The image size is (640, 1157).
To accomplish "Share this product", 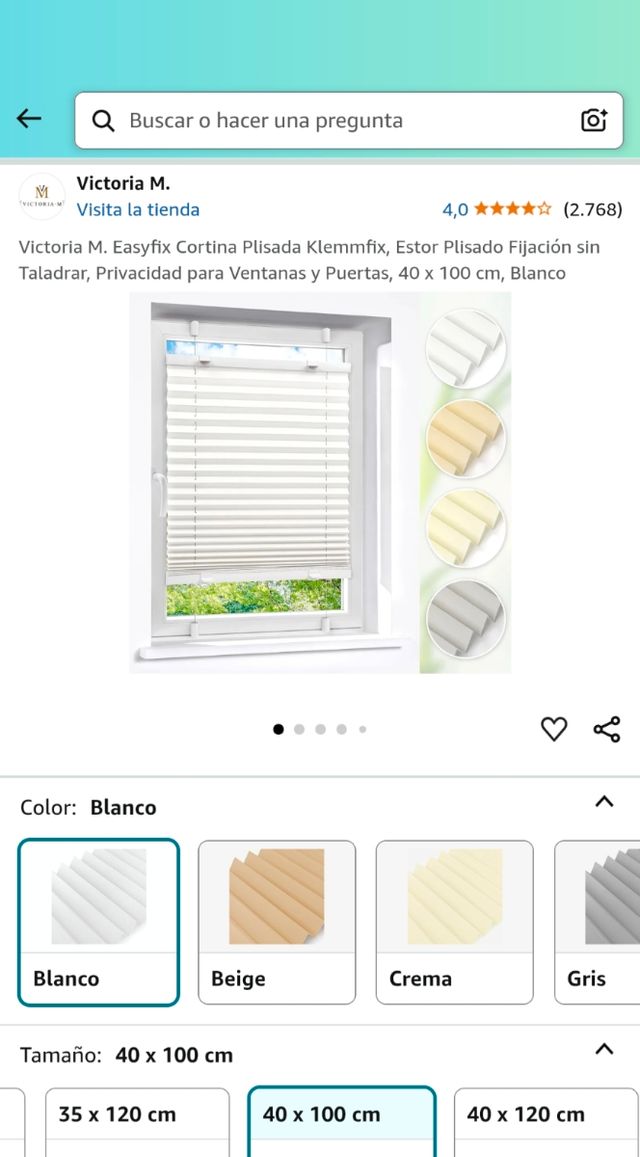I will pos(607,729).
